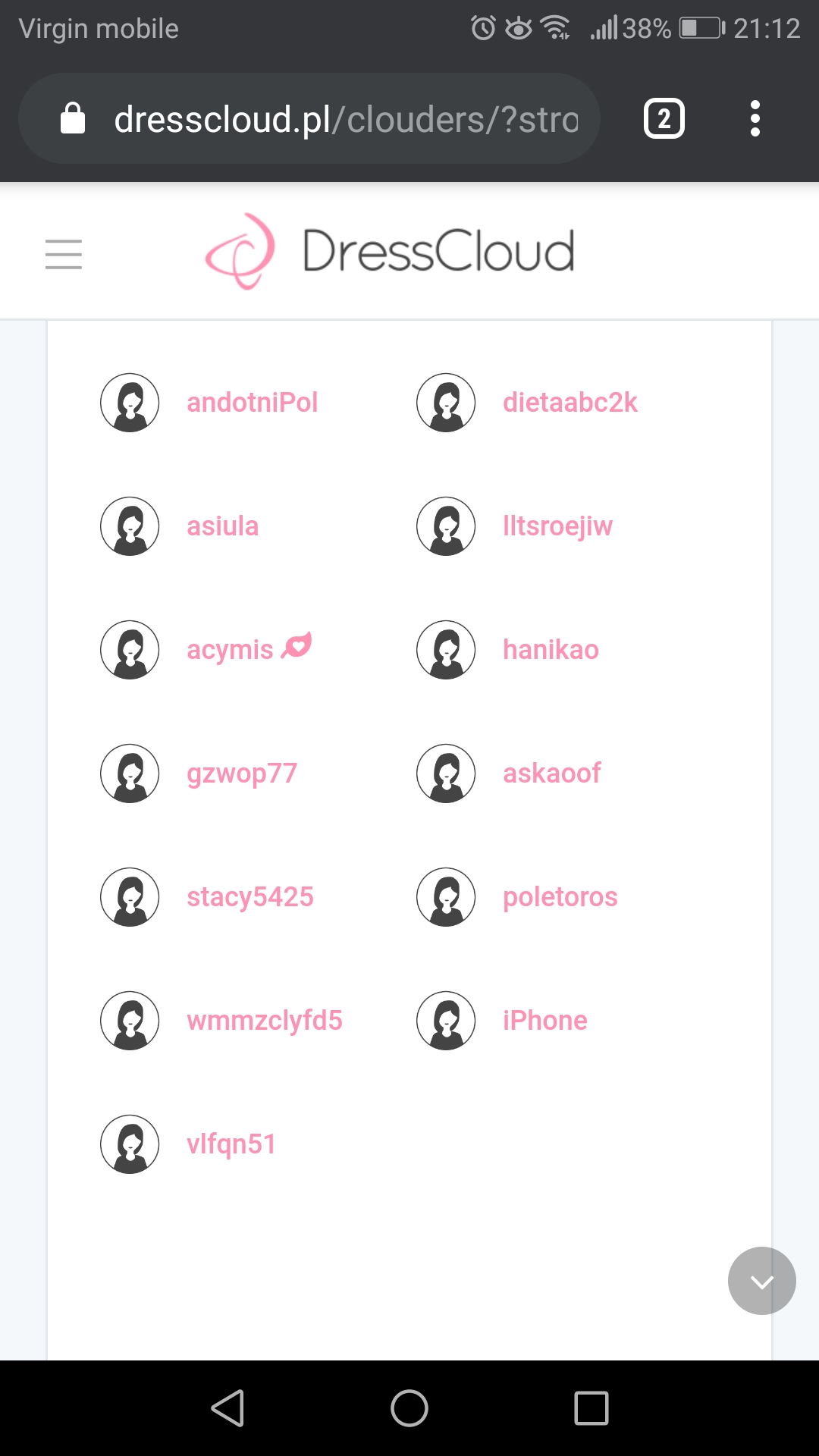Tap the gray scroll-down arrow button
819x1456 pixels.
click(761, 1281)
